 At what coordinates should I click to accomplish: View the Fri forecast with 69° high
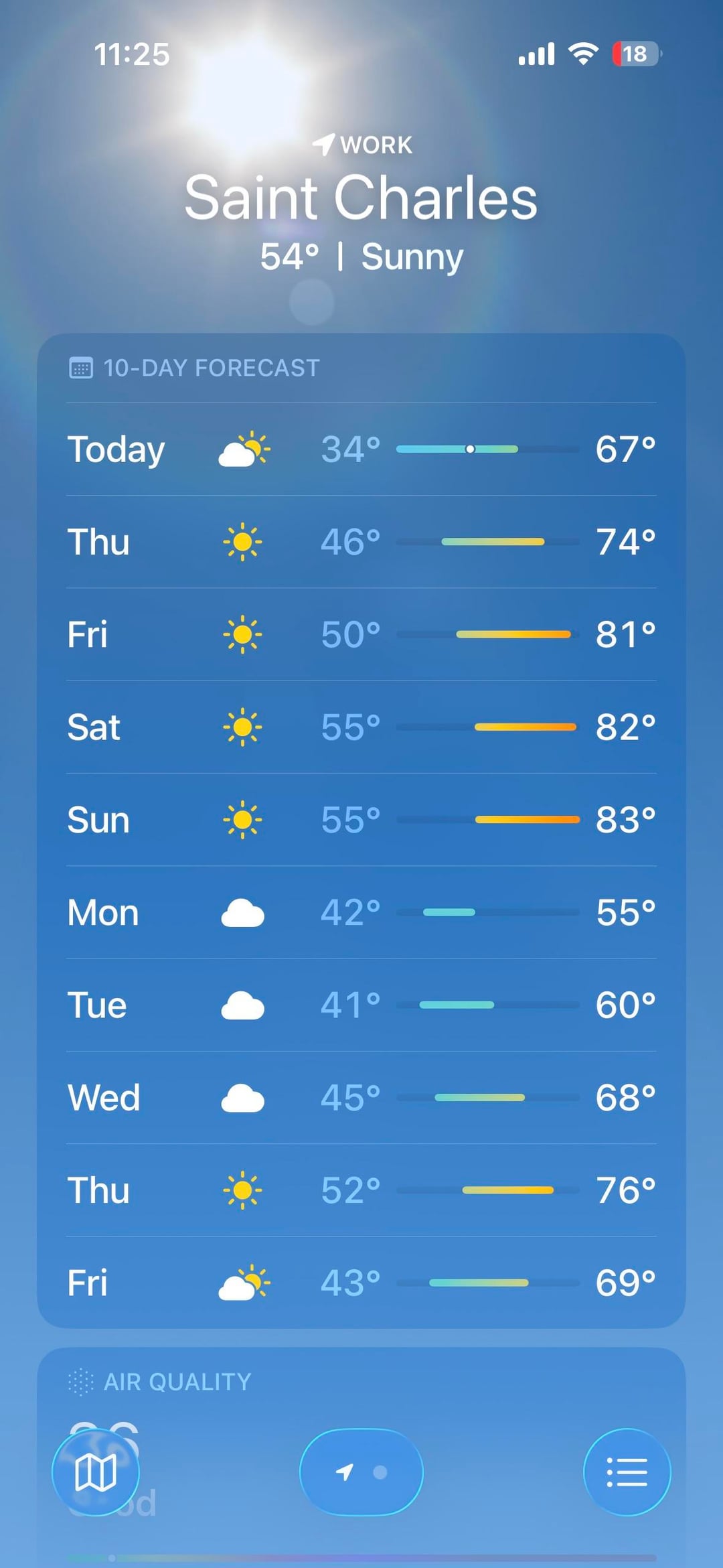pos(361,1283)
